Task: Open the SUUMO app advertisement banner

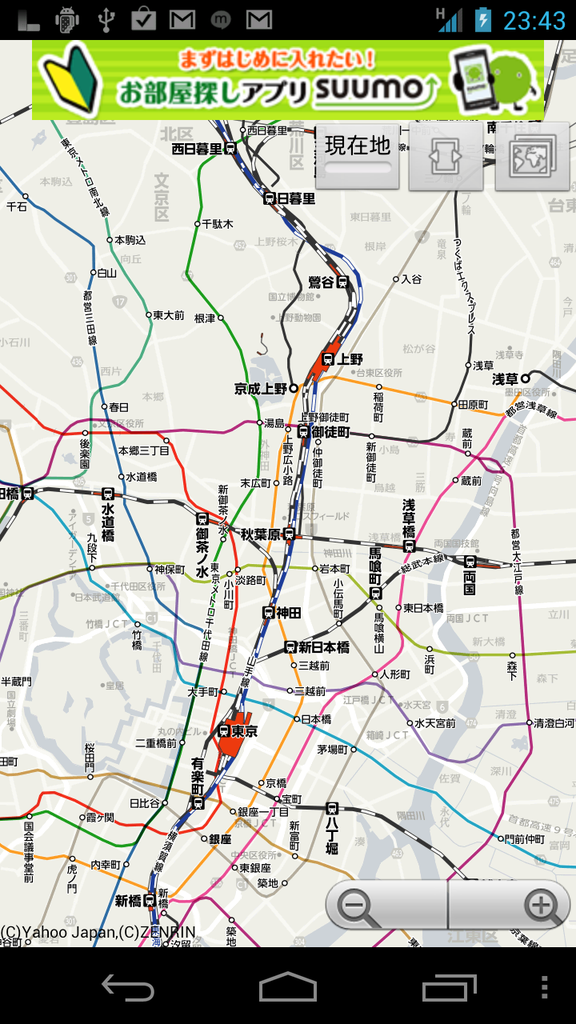Action: click(x=288, y=80)
